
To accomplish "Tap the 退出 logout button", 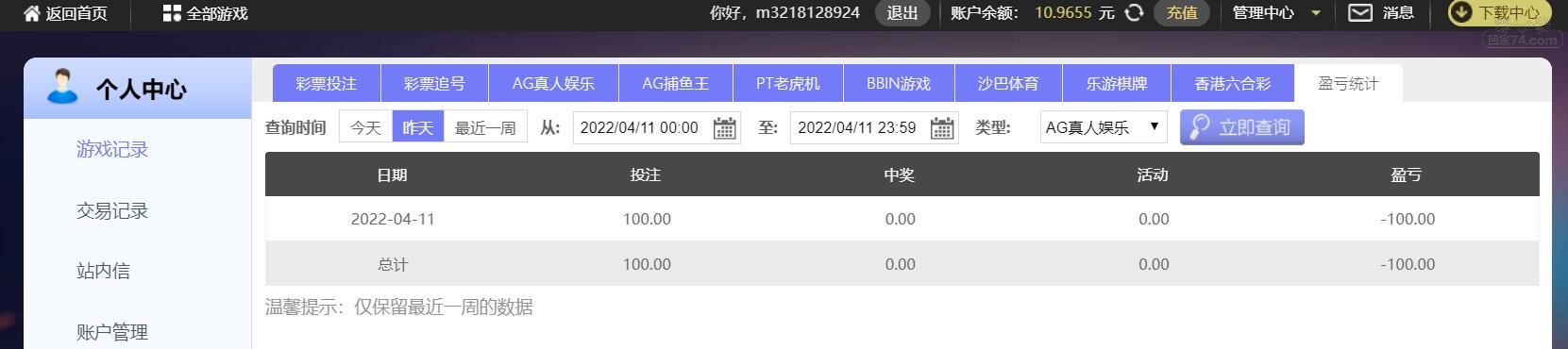I will (x=902, y=12).
